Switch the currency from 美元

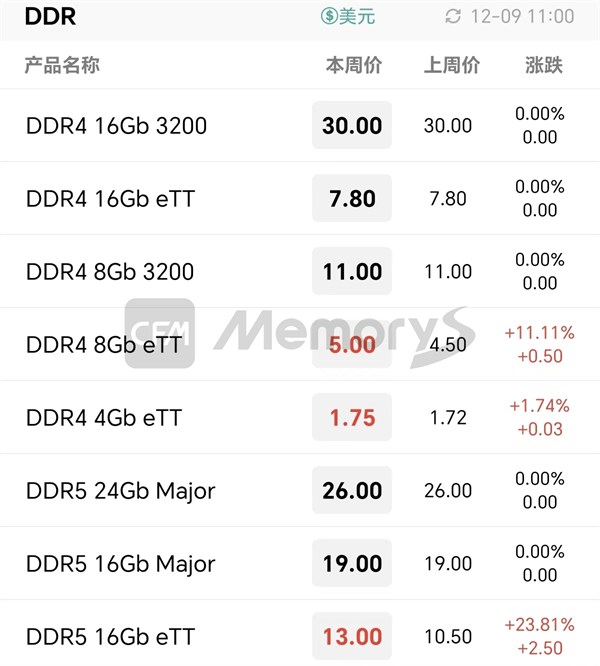(347, 16)
